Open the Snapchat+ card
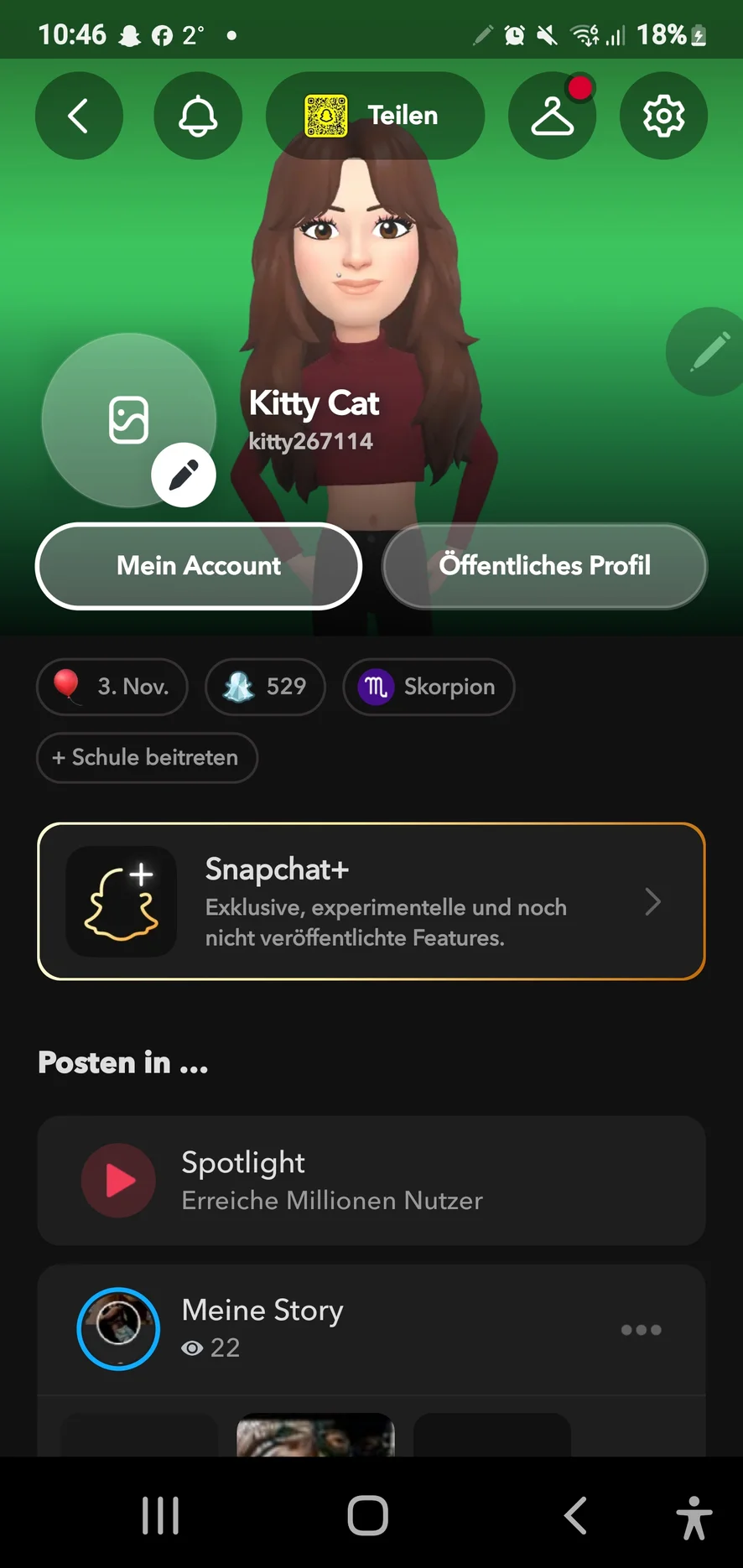743x1568 pixels. [371, 901]
